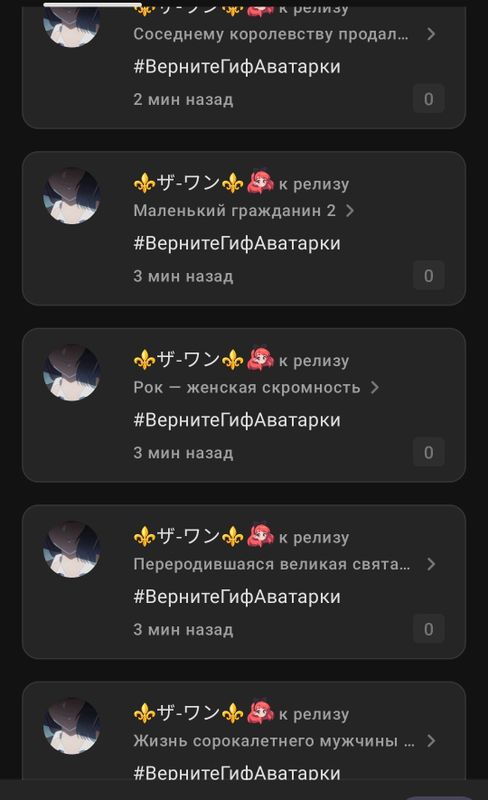
Task: Open release link 'Соседнему королевству продал…'
Action: pyautogui.click(x=284, y=34)
